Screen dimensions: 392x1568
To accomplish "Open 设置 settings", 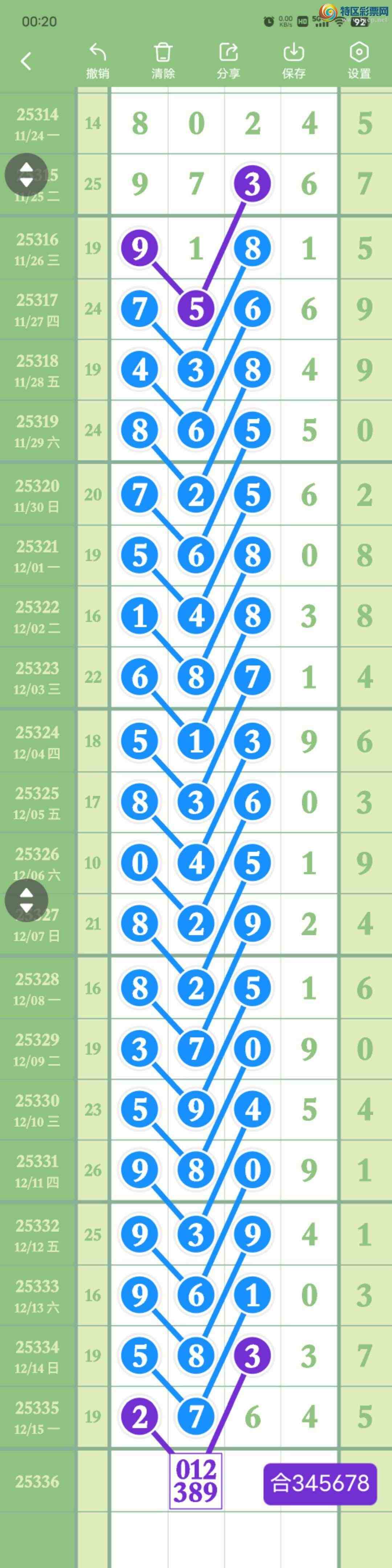I will tap(359, 60).
